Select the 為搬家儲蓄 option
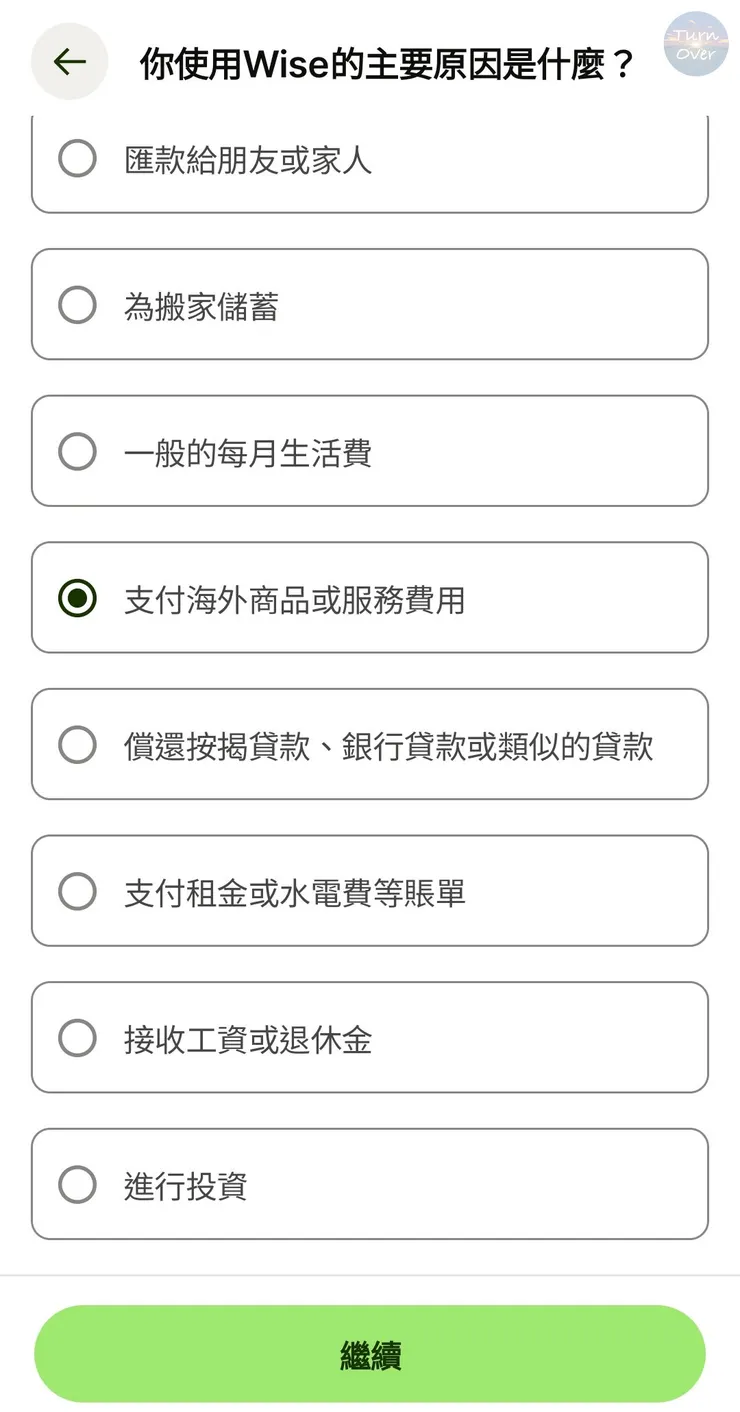Viewport: 740px width, 1412px height. 77,304
